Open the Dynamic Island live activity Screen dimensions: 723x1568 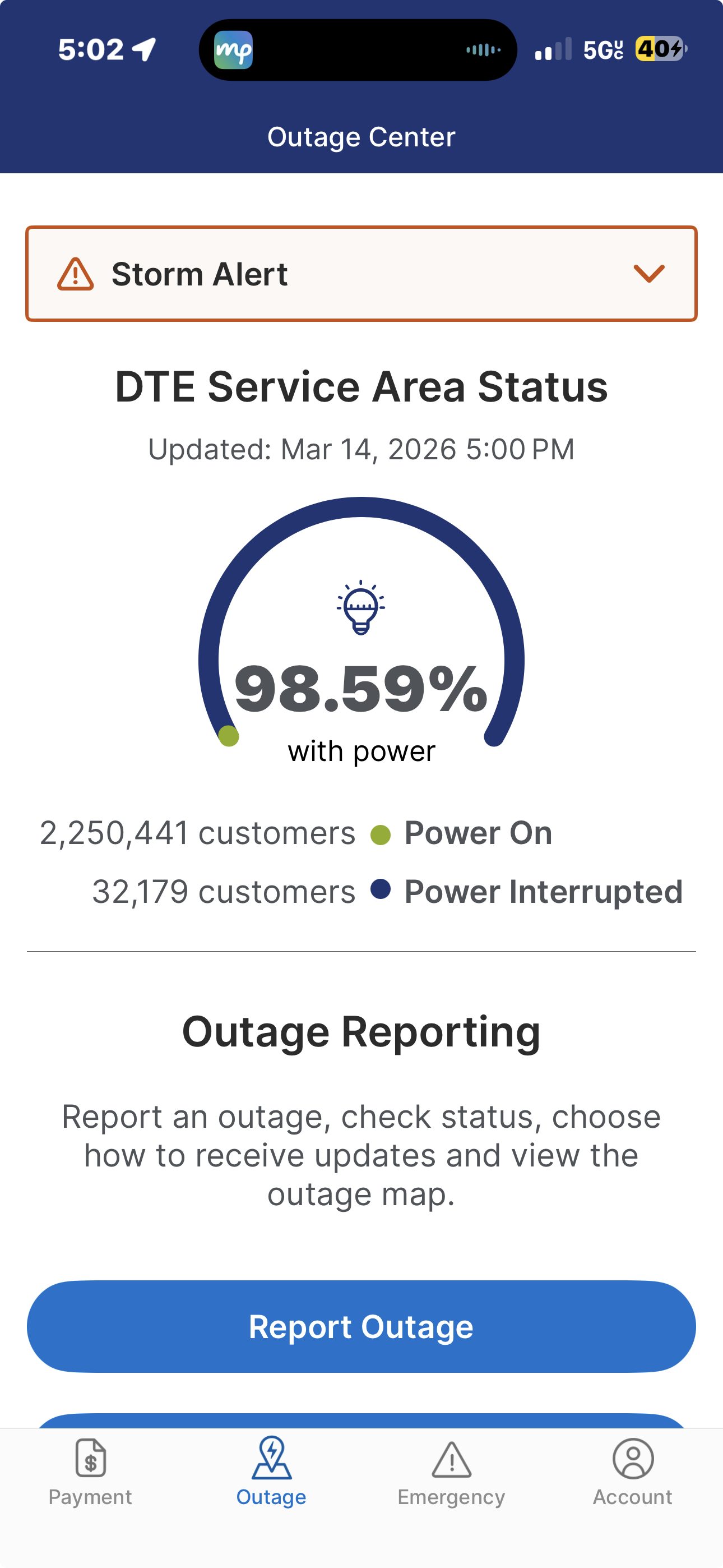tap(358, 50)
